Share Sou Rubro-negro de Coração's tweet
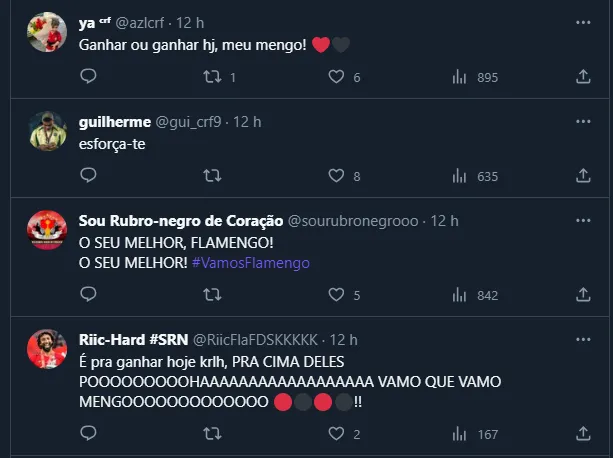The height and width of the screenshot is (458, 613). click(x=584, y=295)
